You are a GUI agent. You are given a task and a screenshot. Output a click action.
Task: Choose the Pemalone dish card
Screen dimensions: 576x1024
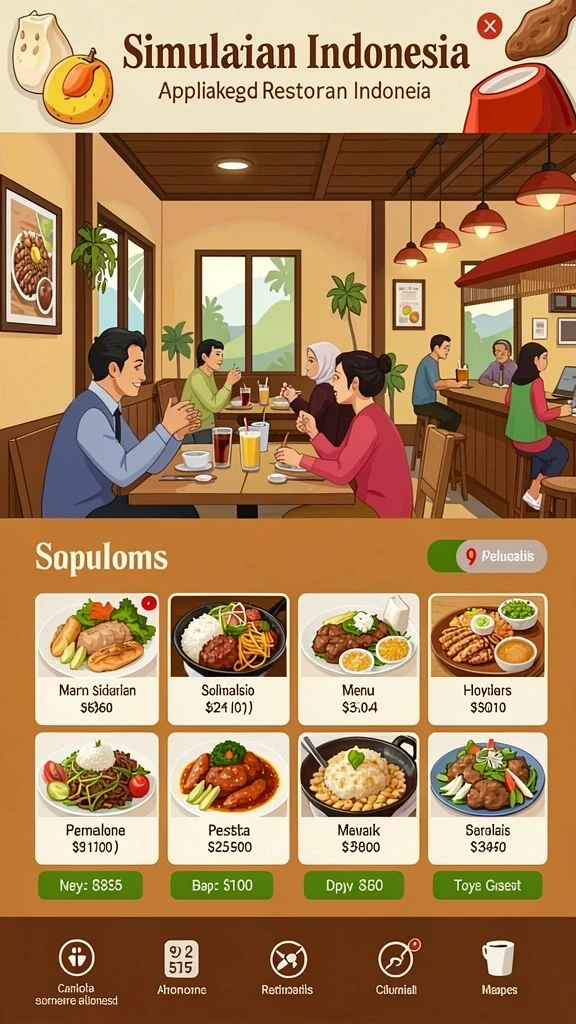pyautogui.click(x=97, y=798)
